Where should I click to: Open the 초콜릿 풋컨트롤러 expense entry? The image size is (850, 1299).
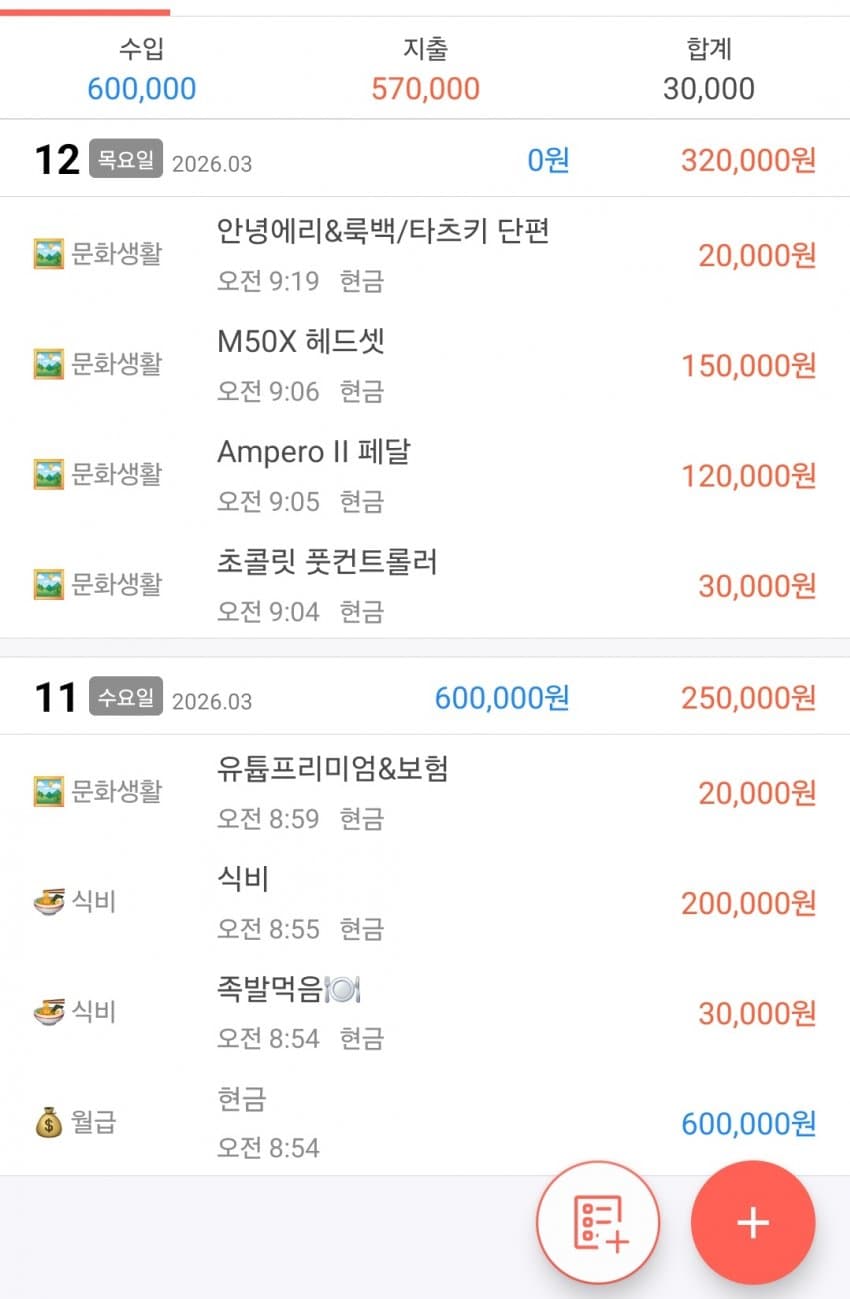pos(424,584)
